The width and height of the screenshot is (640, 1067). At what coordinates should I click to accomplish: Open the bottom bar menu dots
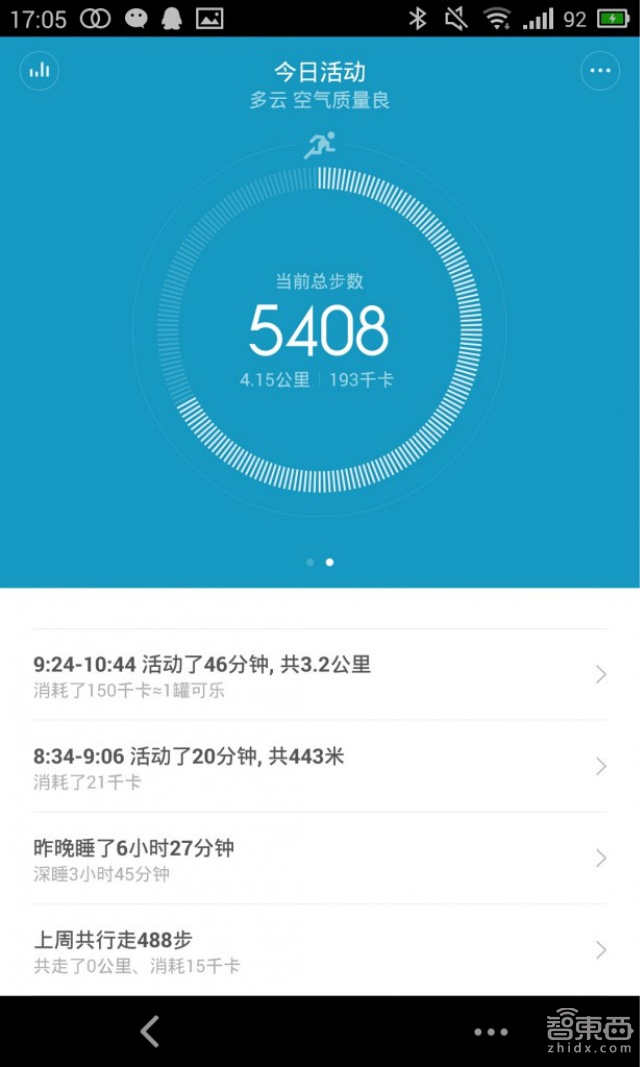tap(490, 1032)
